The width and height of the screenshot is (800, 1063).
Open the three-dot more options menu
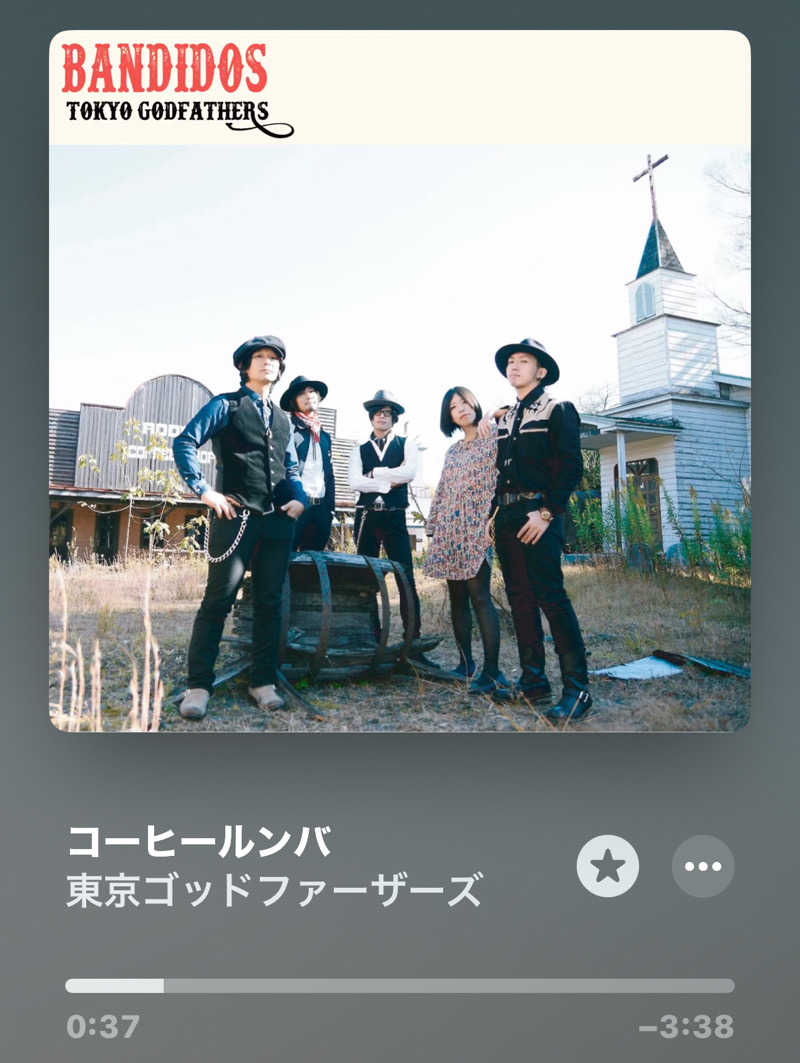(703, 866)
